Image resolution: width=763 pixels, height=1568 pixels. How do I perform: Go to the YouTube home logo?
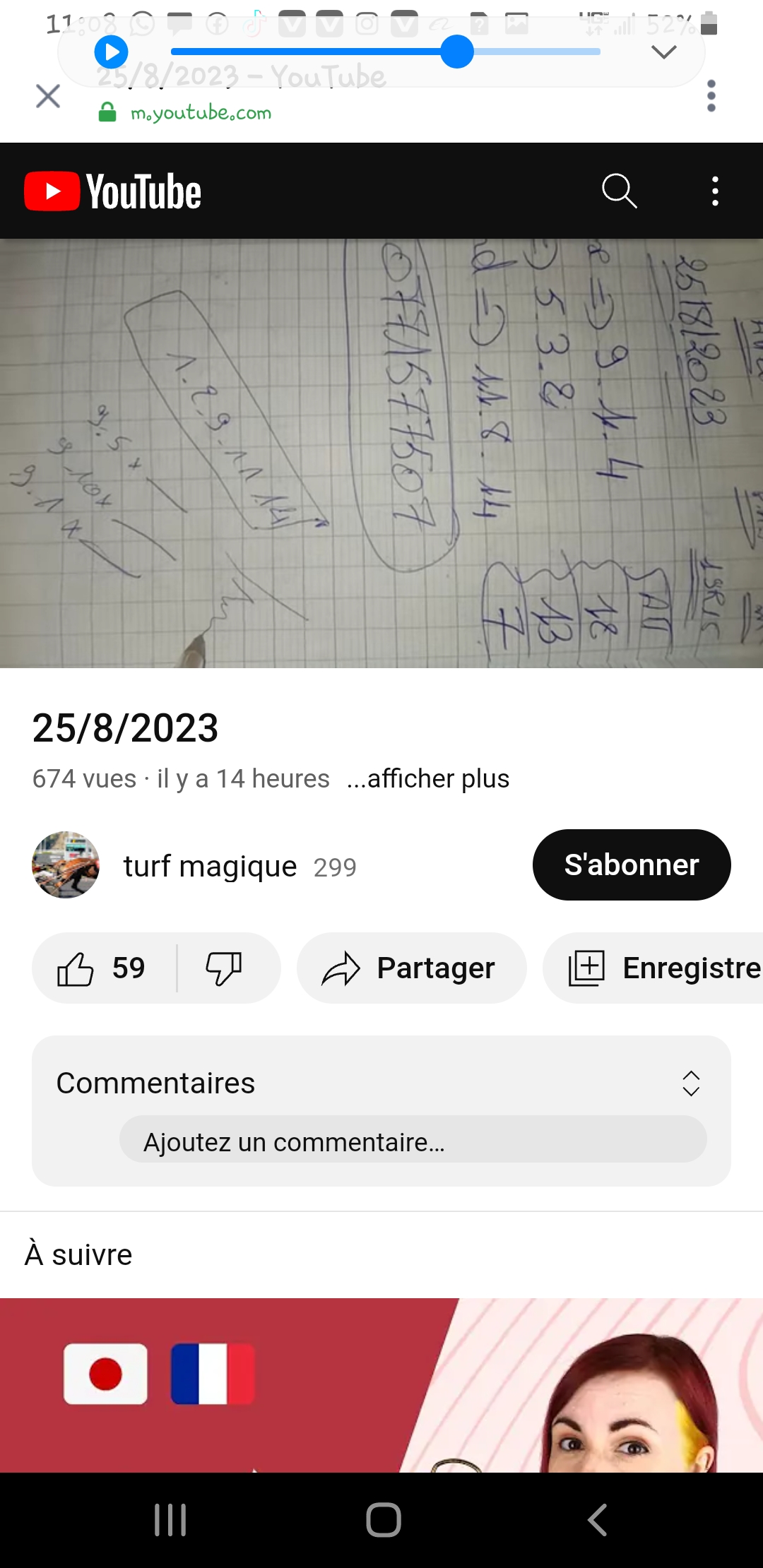click(113, 191)
